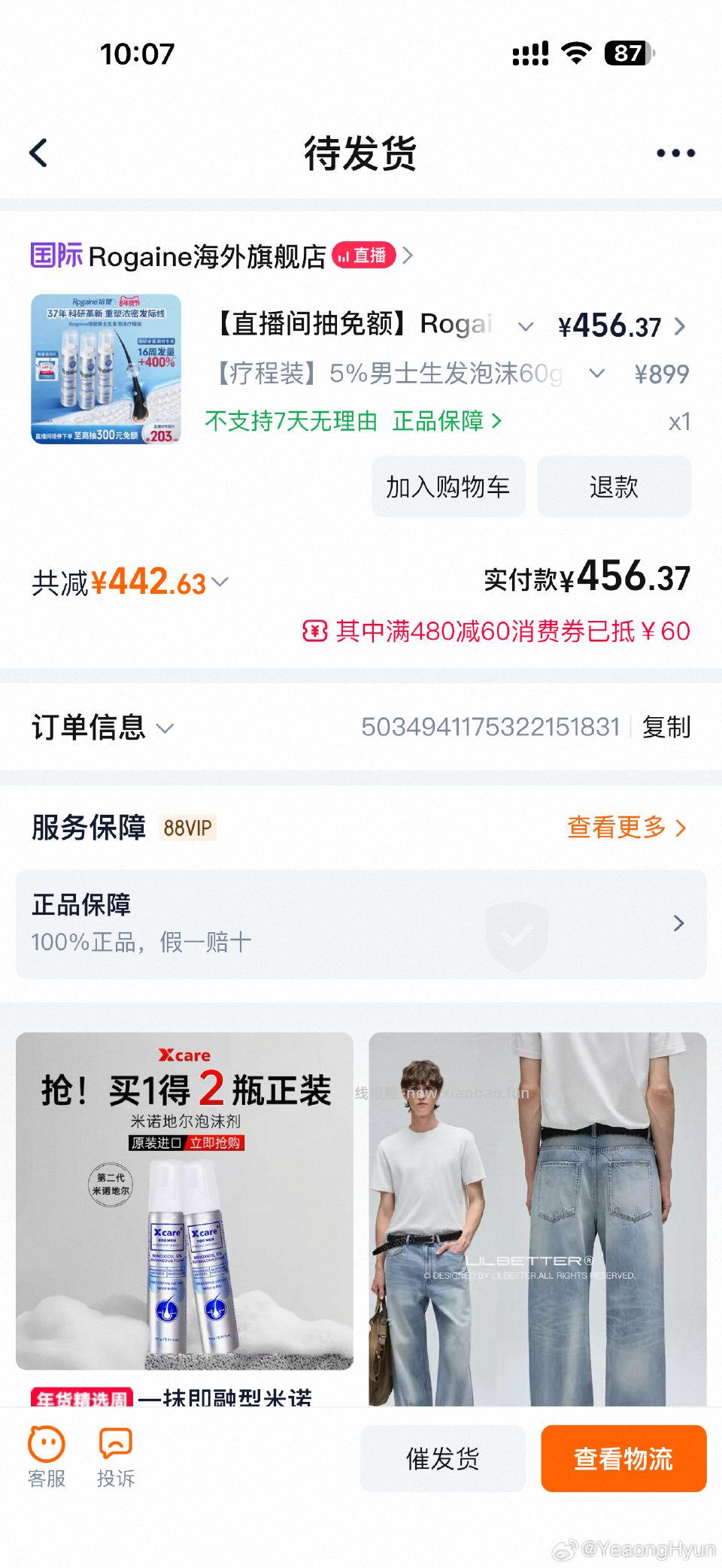
Task: Tap the 直播 live streaming badge
Action: tap(365, 256)
